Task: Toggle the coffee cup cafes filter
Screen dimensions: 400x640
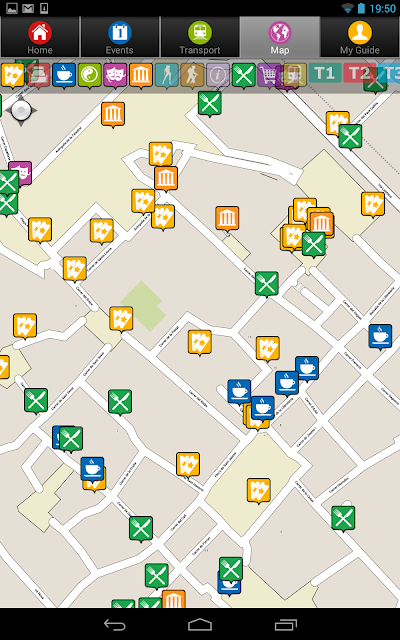Action: [64, 75]
